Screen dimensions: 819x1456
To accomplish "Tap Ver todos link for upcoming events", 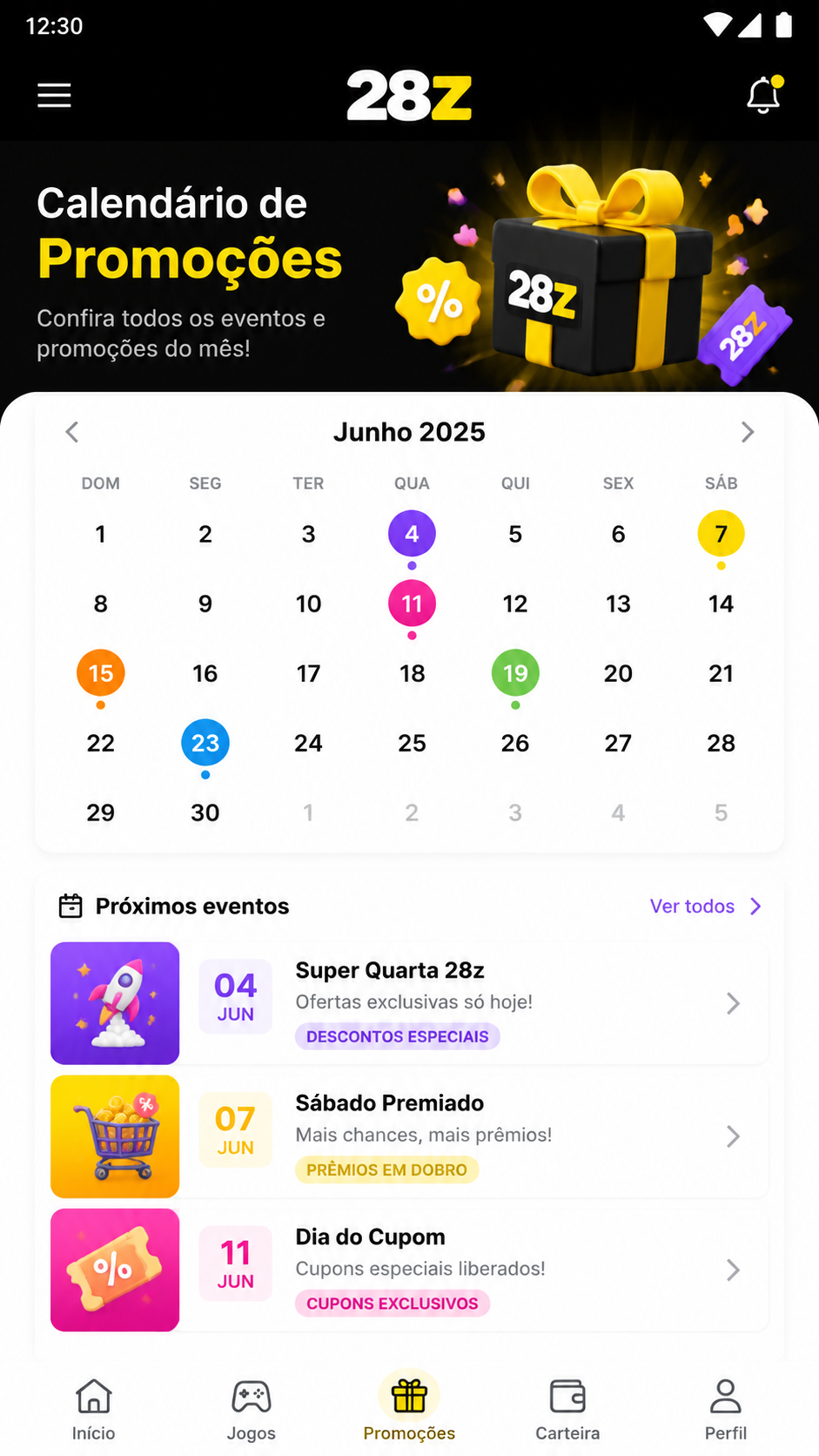I will tap(706, 907).
